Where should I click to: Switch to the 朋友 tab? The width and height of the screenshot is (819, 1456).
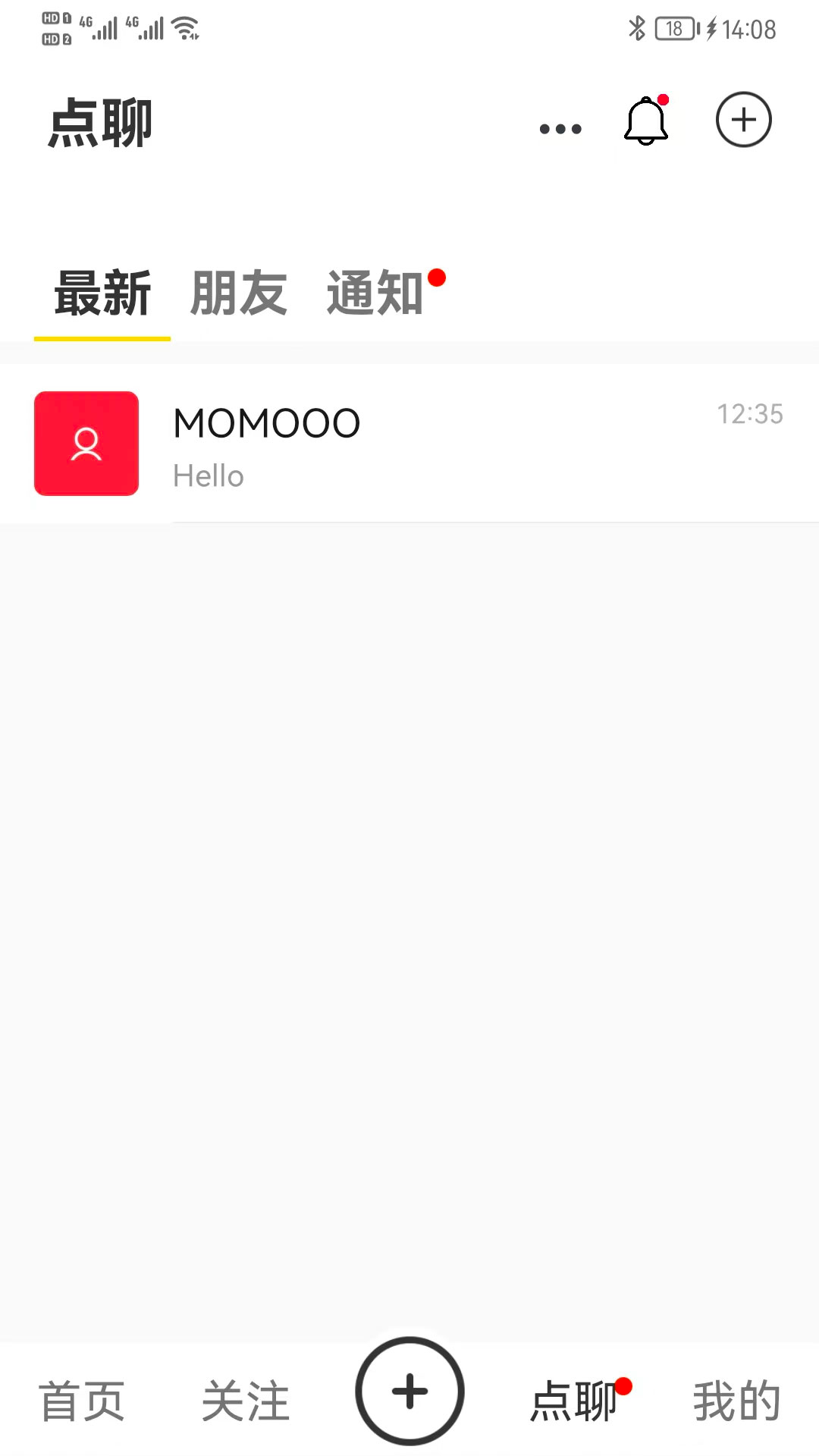pyautogui.click(x=239, y=294)
